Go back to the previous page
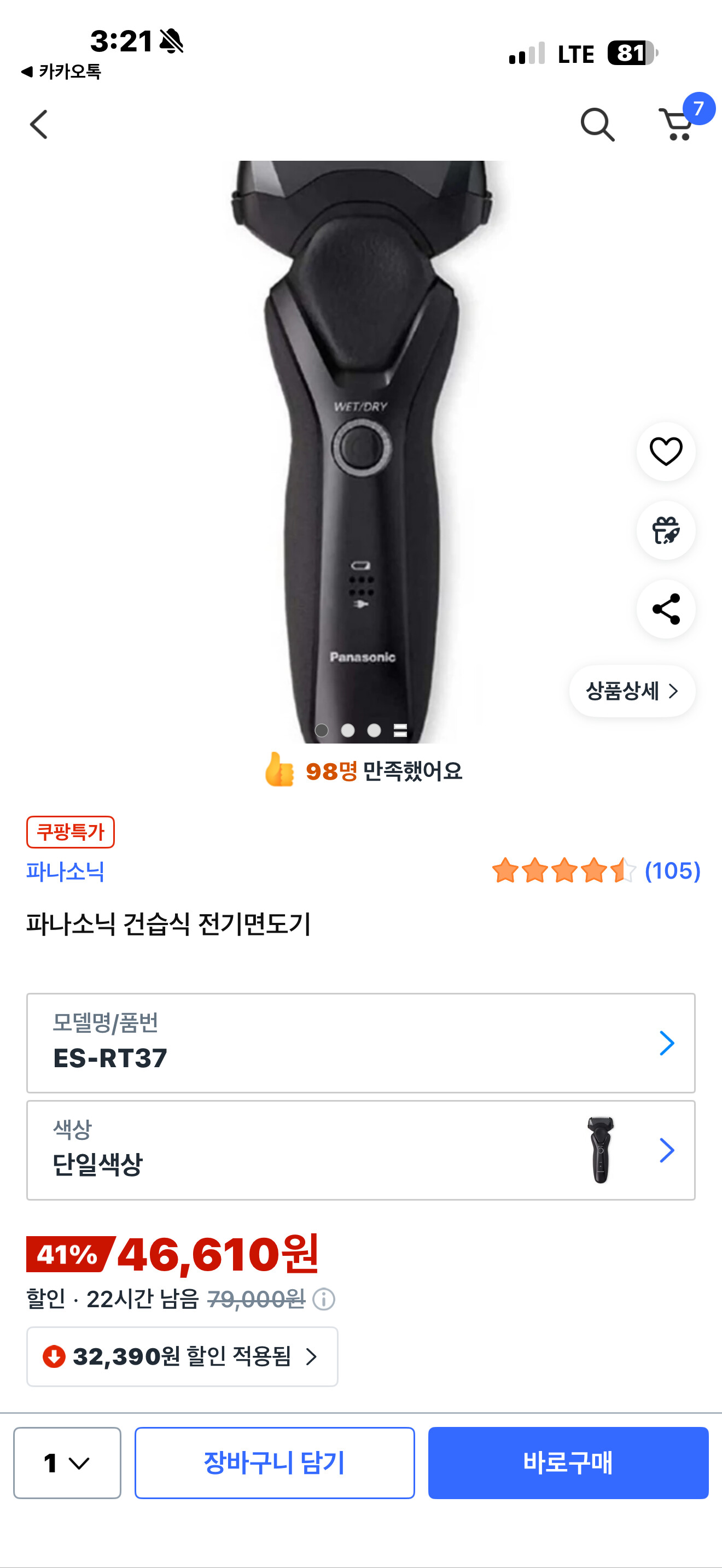722x1568 pixels. tap(39, 125)
